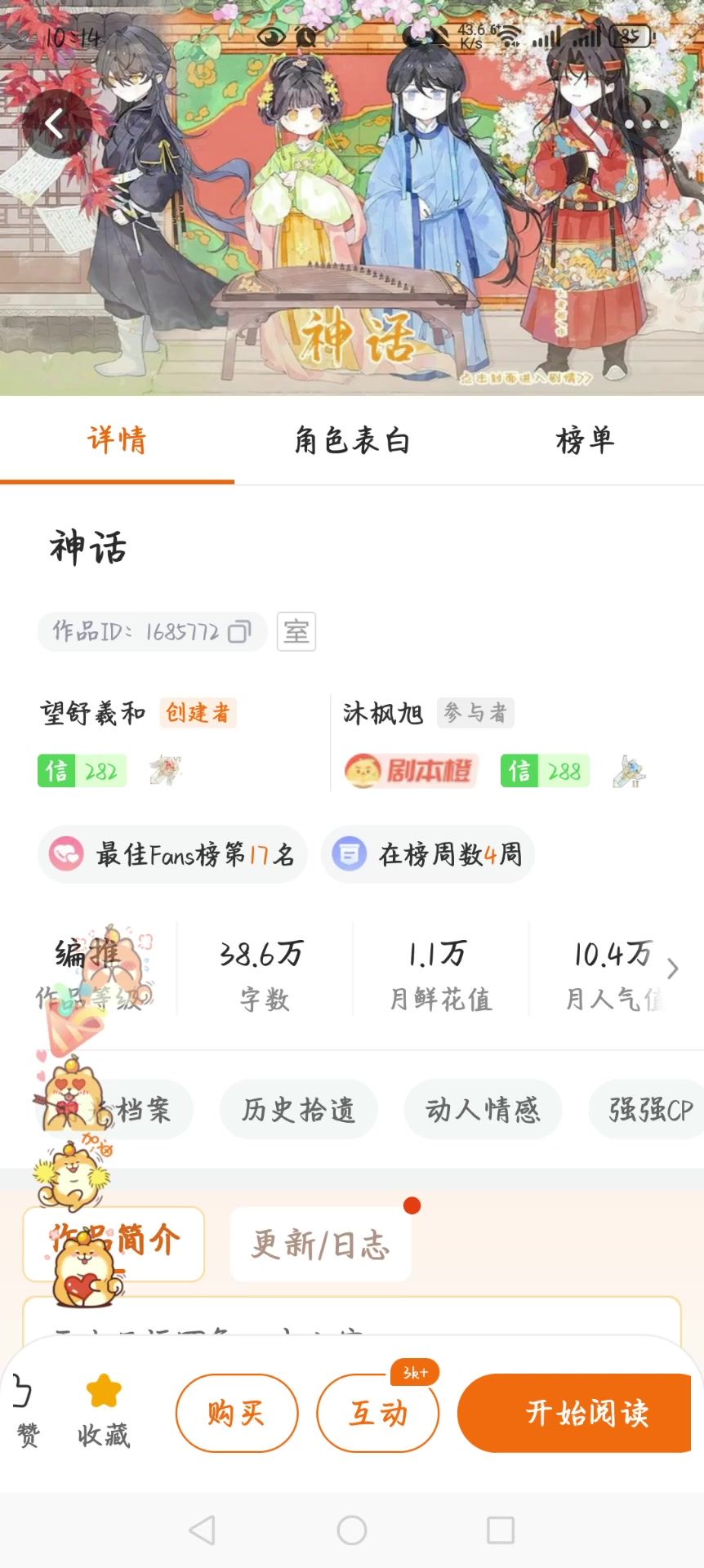Copy the 作品ID 1685772
The image size is (704, 1568).
pyautogui.click(x=239, y=632)
